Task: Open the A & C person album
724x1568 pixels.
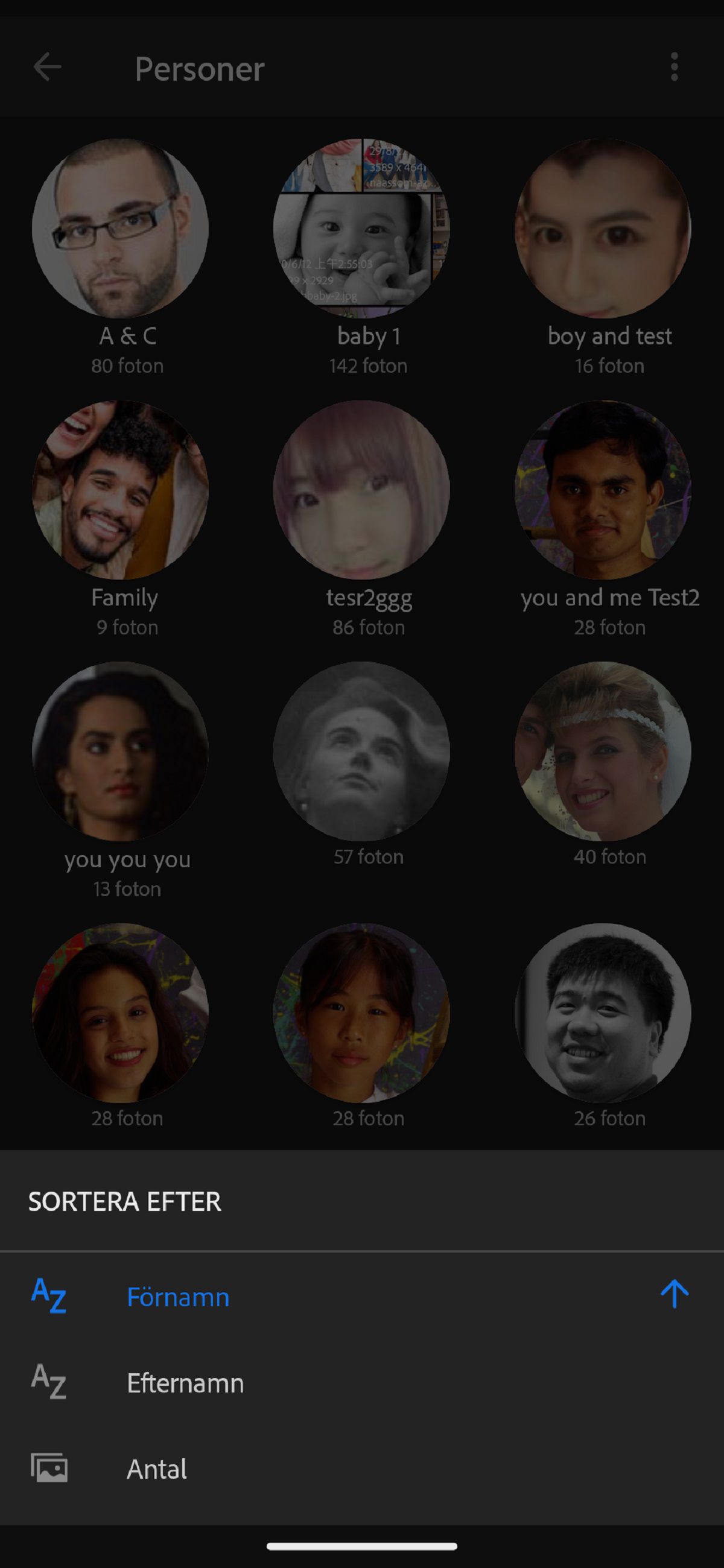Action: (121, 228)
